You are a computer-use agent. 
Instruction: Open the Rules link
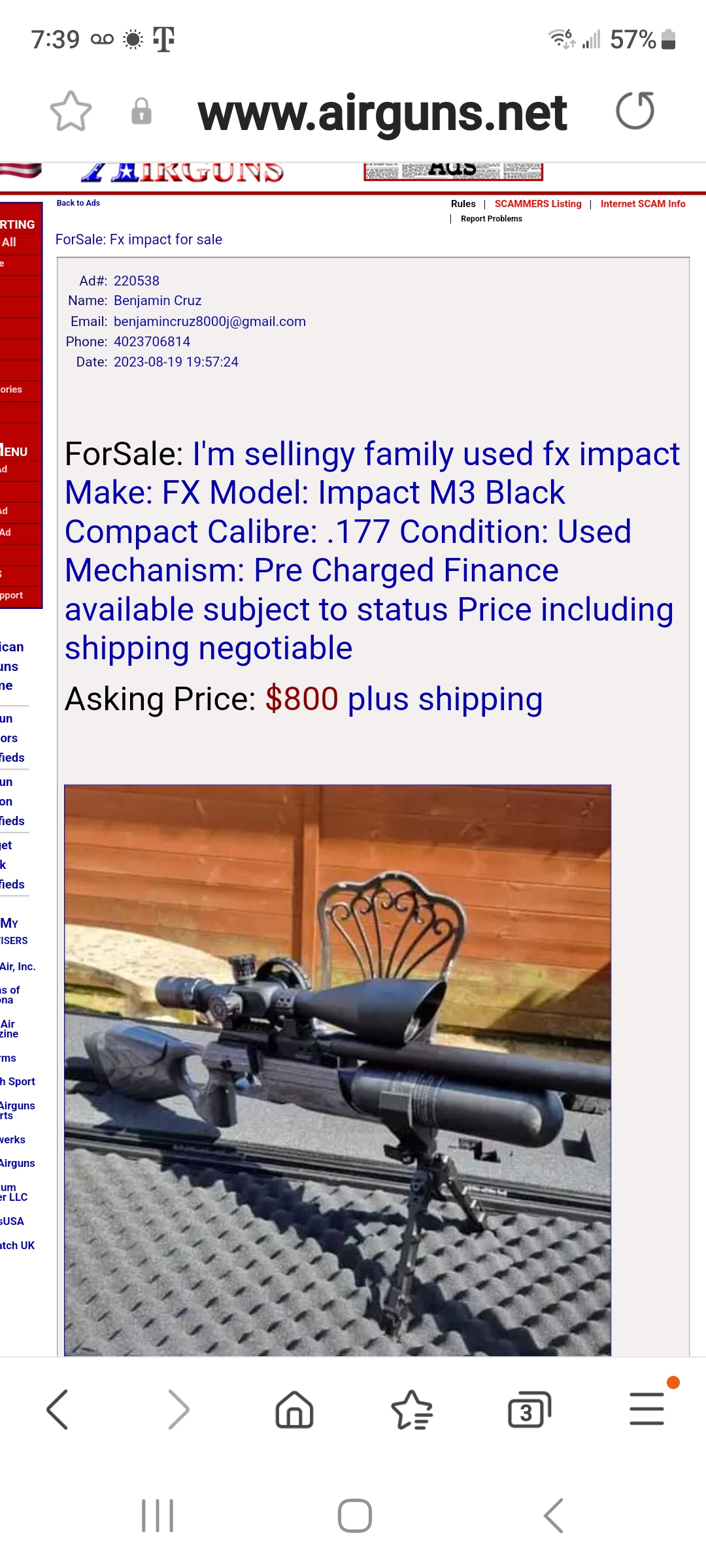point(463,204)
